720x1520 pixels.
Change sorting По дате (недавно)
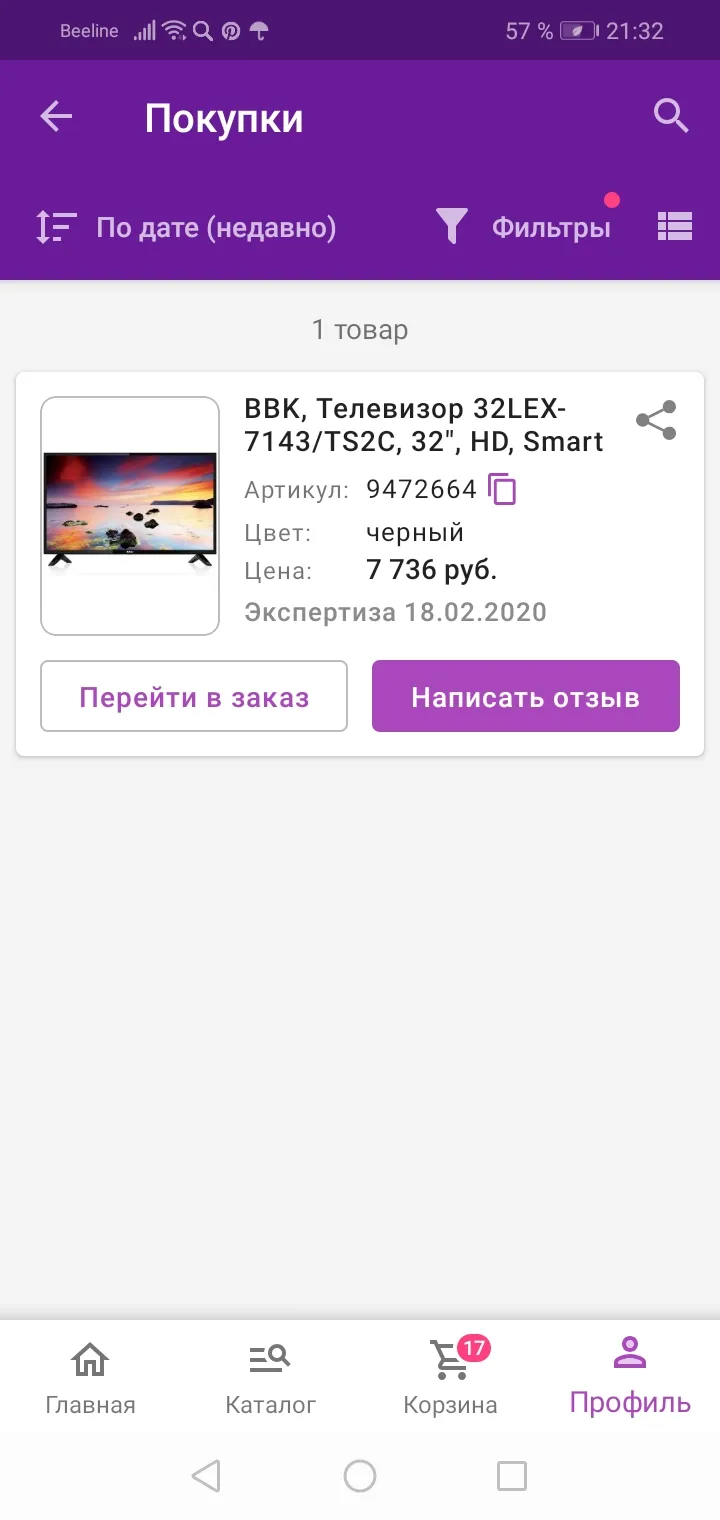coord(186,228)
